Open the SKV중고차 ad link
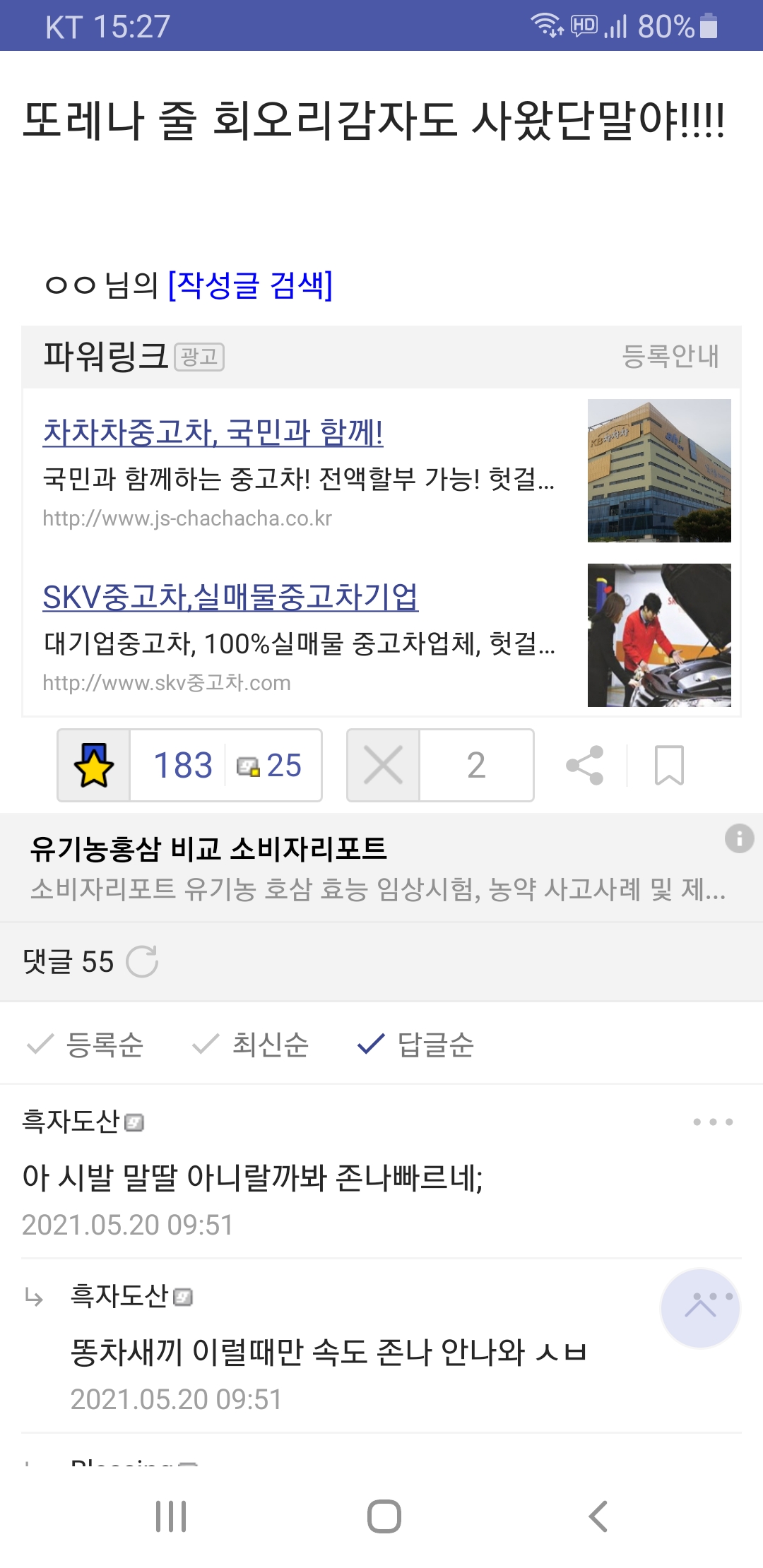 pos(230,598)
